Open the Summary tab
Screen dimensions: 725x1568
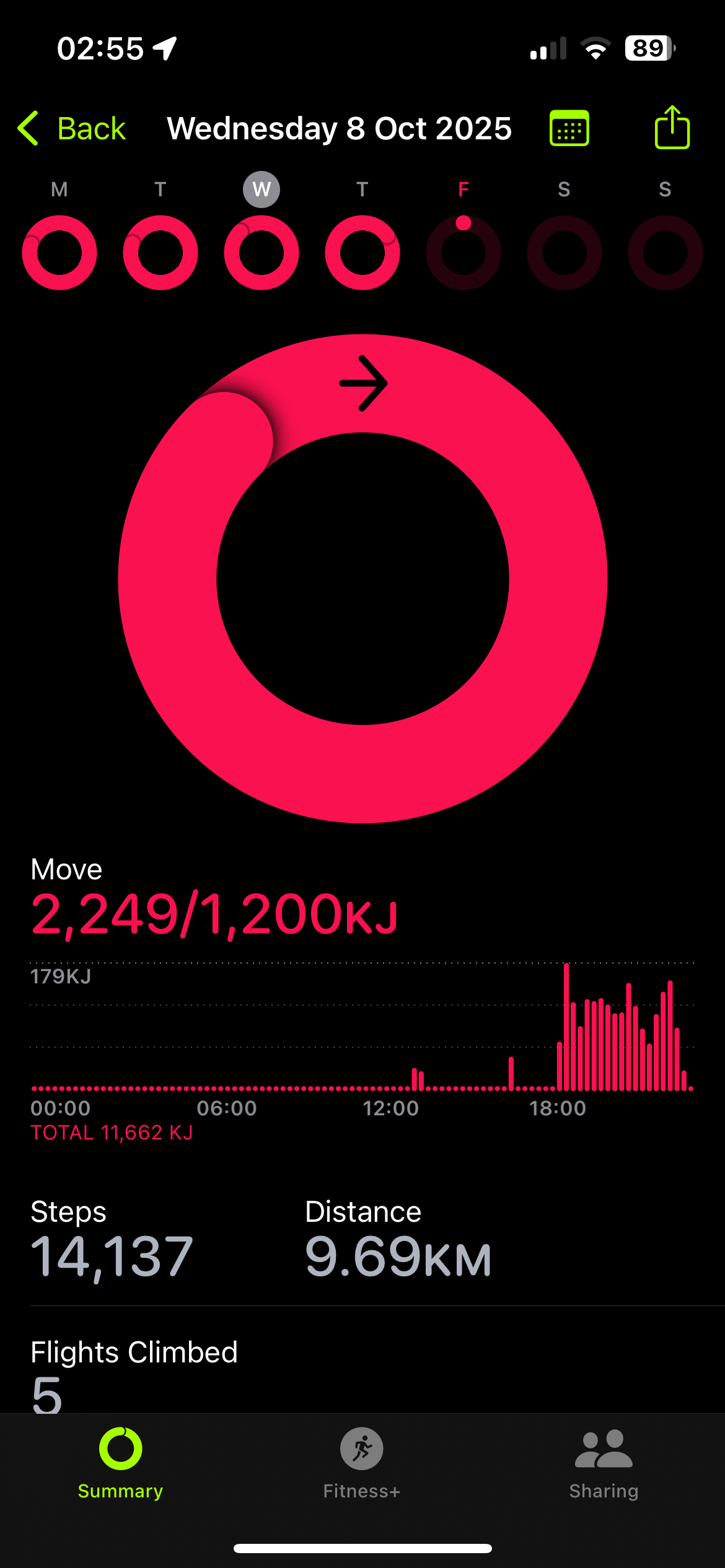(121, 1463)
